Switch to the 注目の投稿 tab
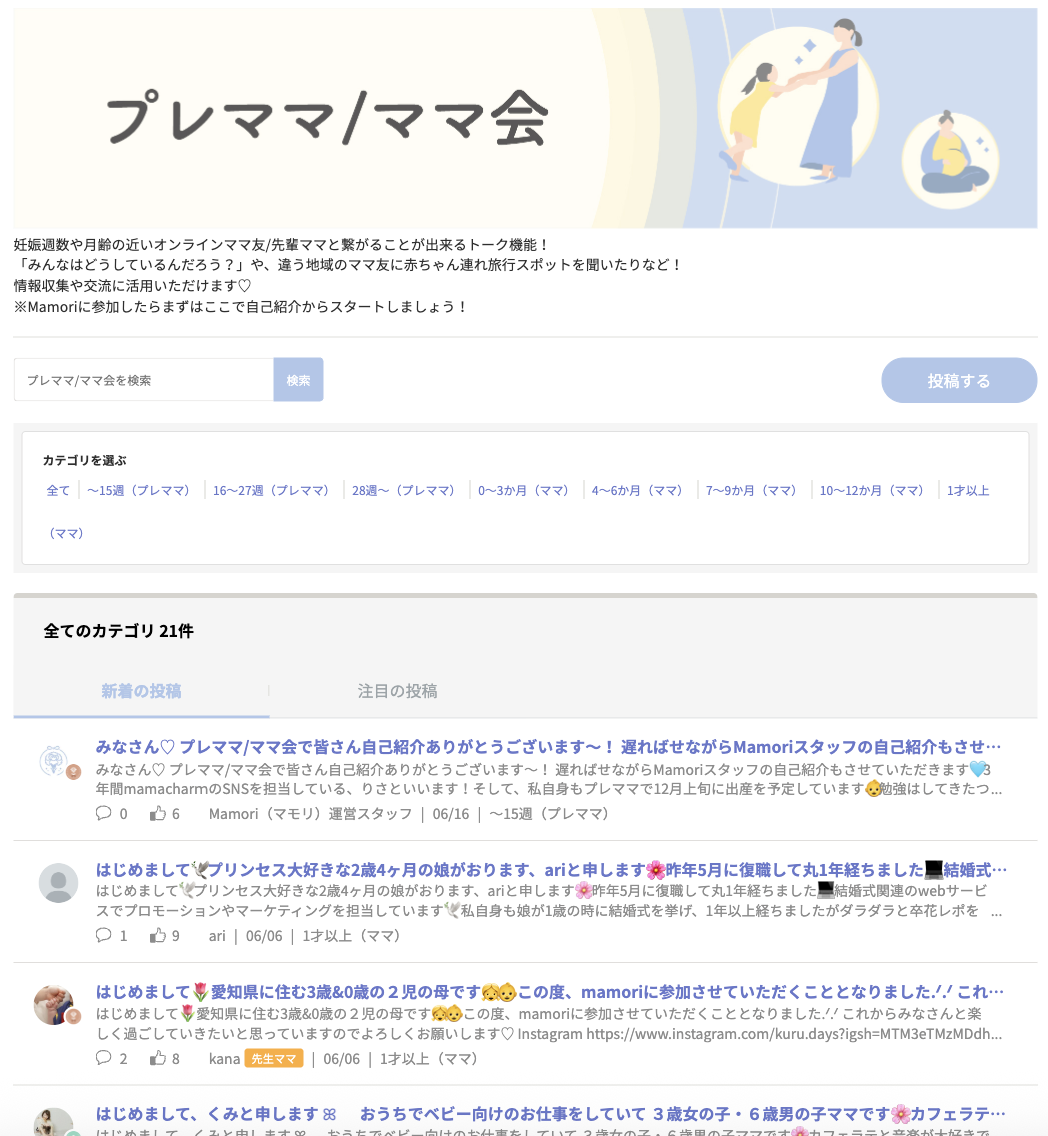This screenshot has height=1136, width=1048. tap(397, 691)
